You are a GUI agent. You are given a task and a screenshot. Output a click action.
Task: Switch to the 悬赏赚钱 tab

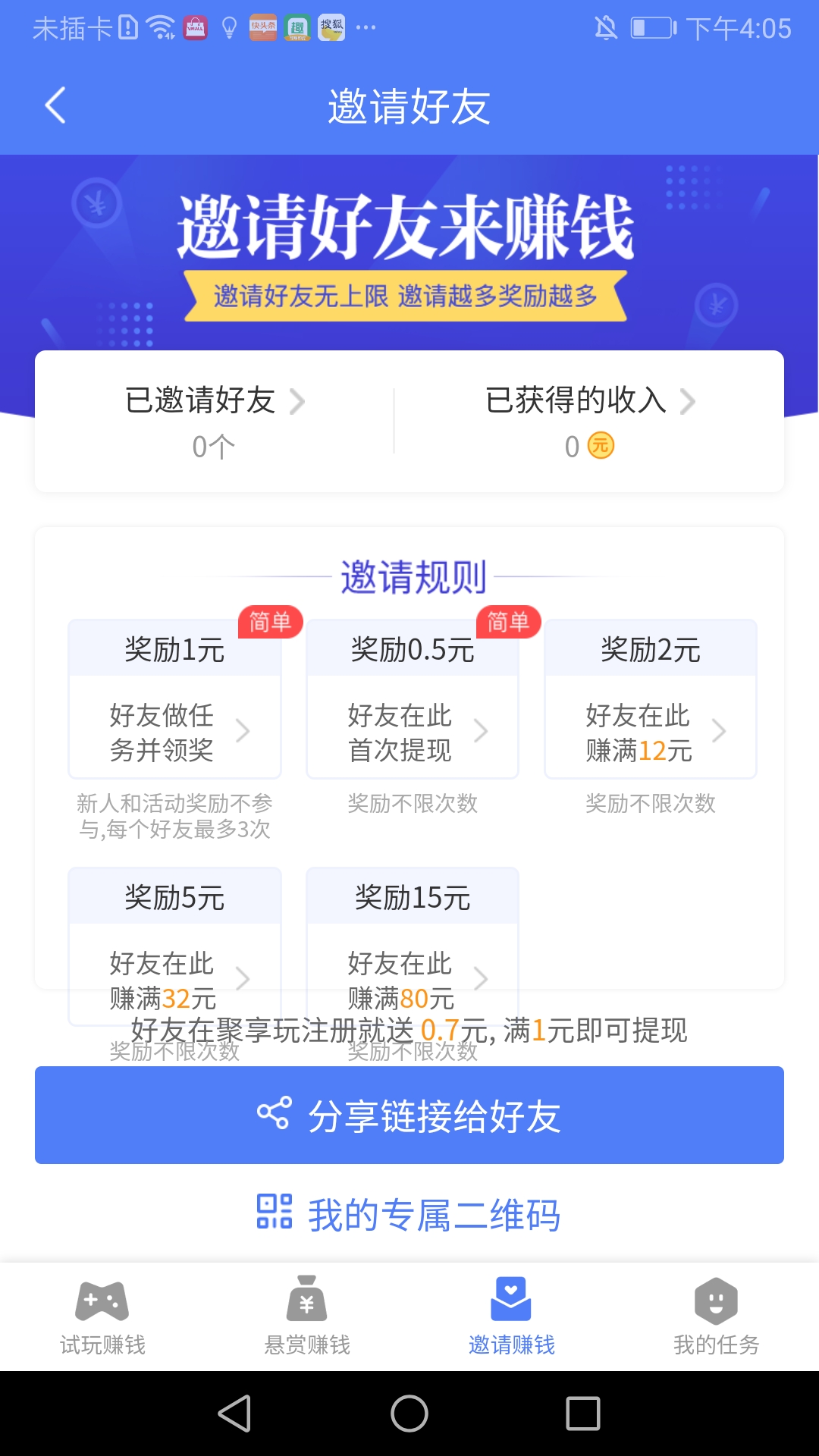tap(307, 1317)
